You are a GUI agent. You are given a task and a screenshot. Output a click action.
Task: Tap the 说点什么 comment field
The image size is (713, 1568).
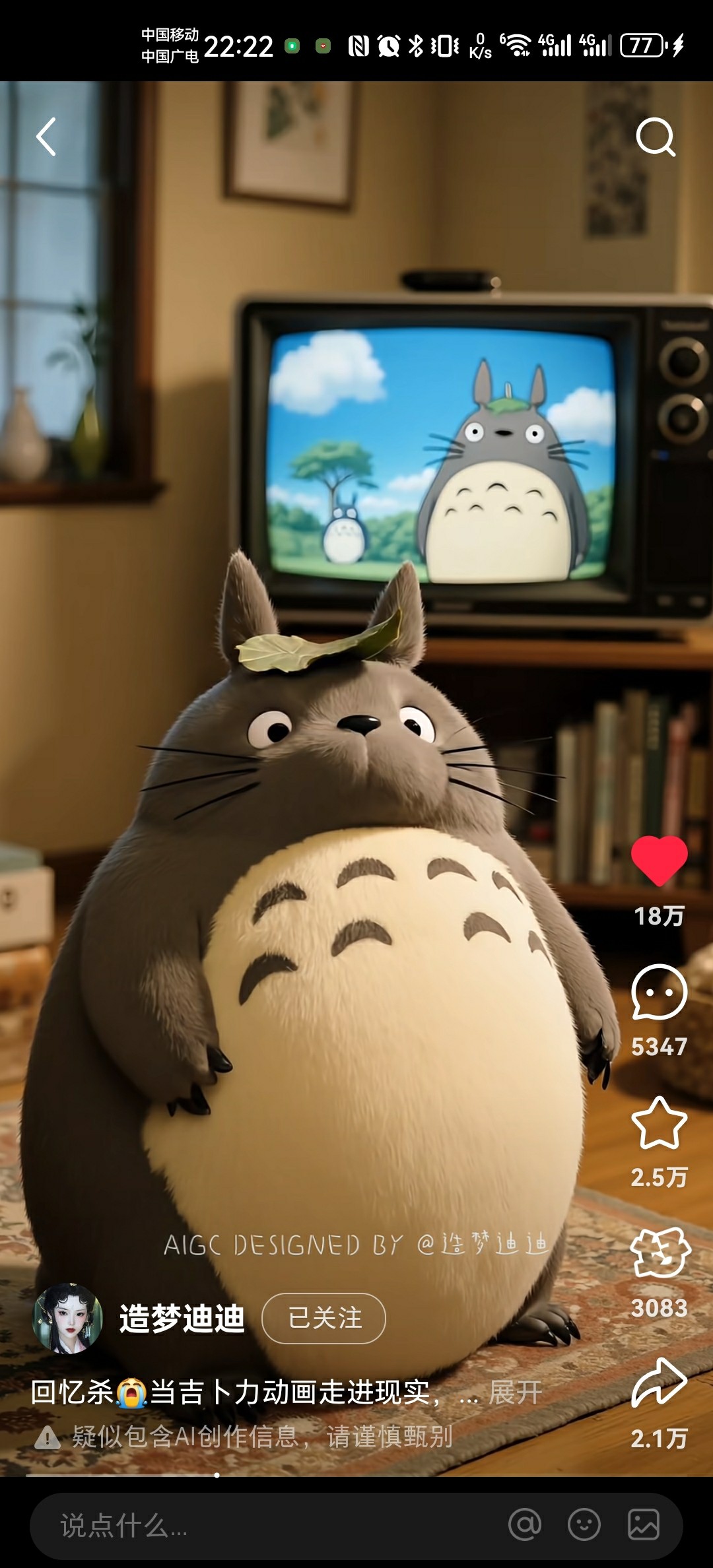click(264, 1525)
